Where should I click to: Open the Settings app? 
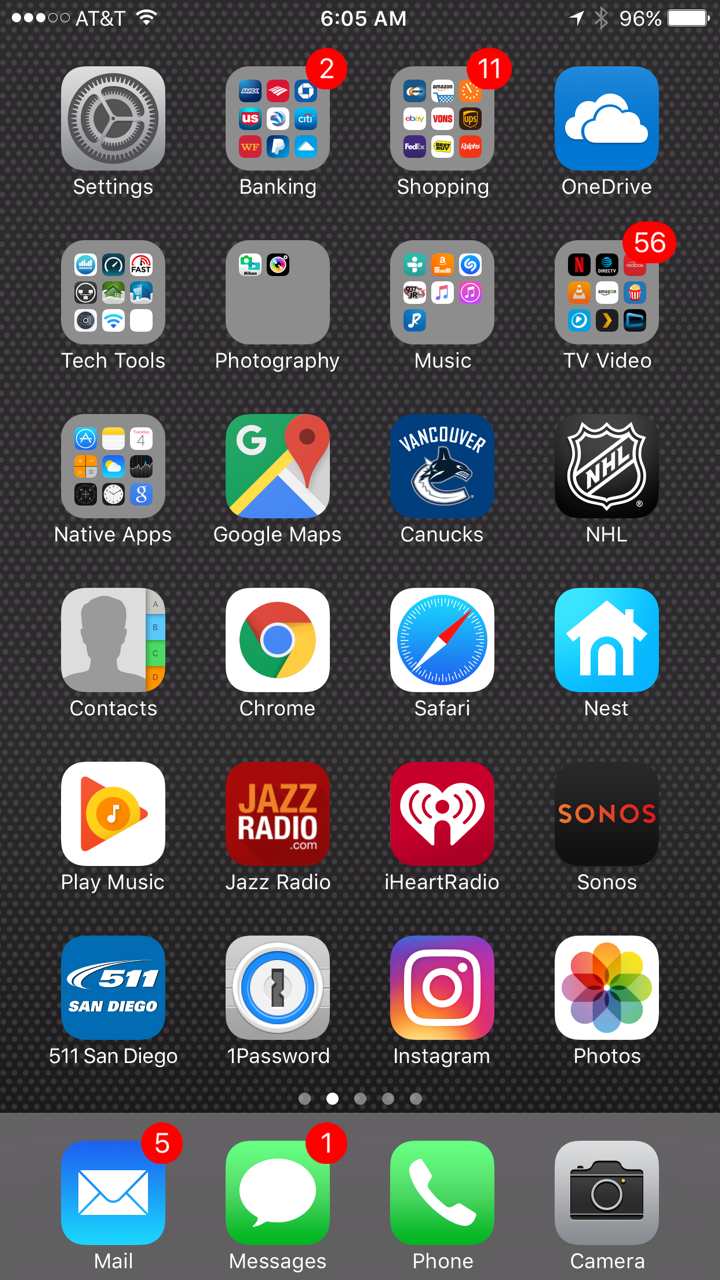113,118
